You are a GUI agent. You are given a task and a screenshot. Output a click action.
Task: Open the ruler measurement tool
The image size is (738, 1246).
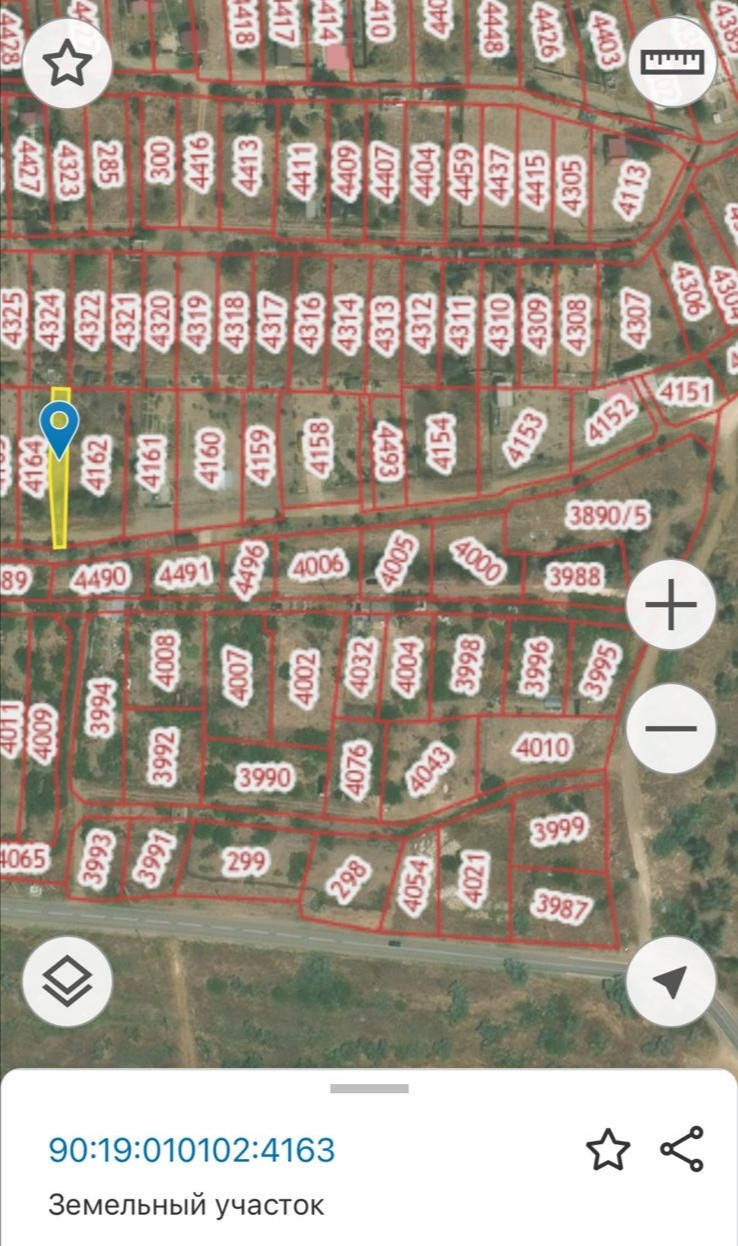(x=673, y=63)
